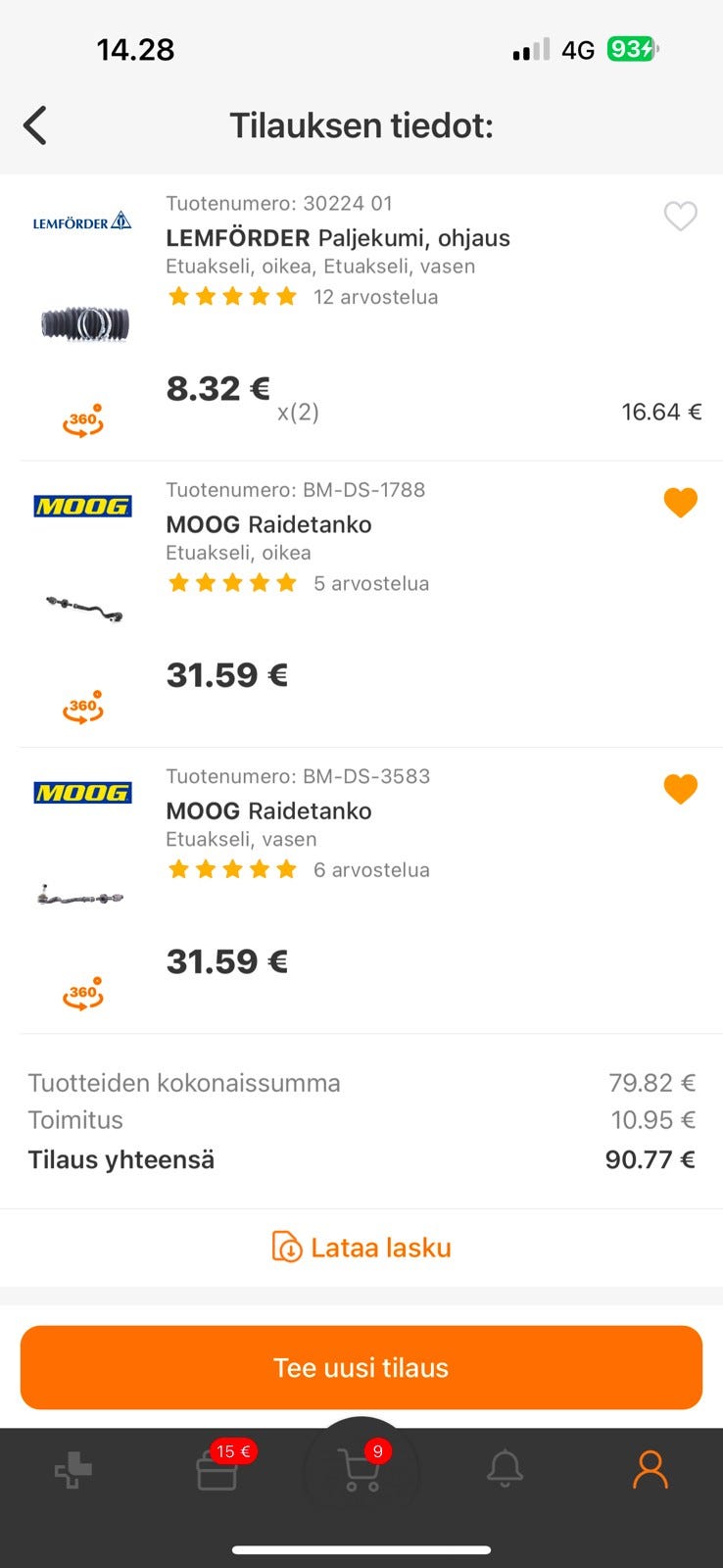Image resolution: width=723 pixels, height=1568 pixels.
Task: Go back from Tilauksen tiedot
Action: (x=35, y=125)
